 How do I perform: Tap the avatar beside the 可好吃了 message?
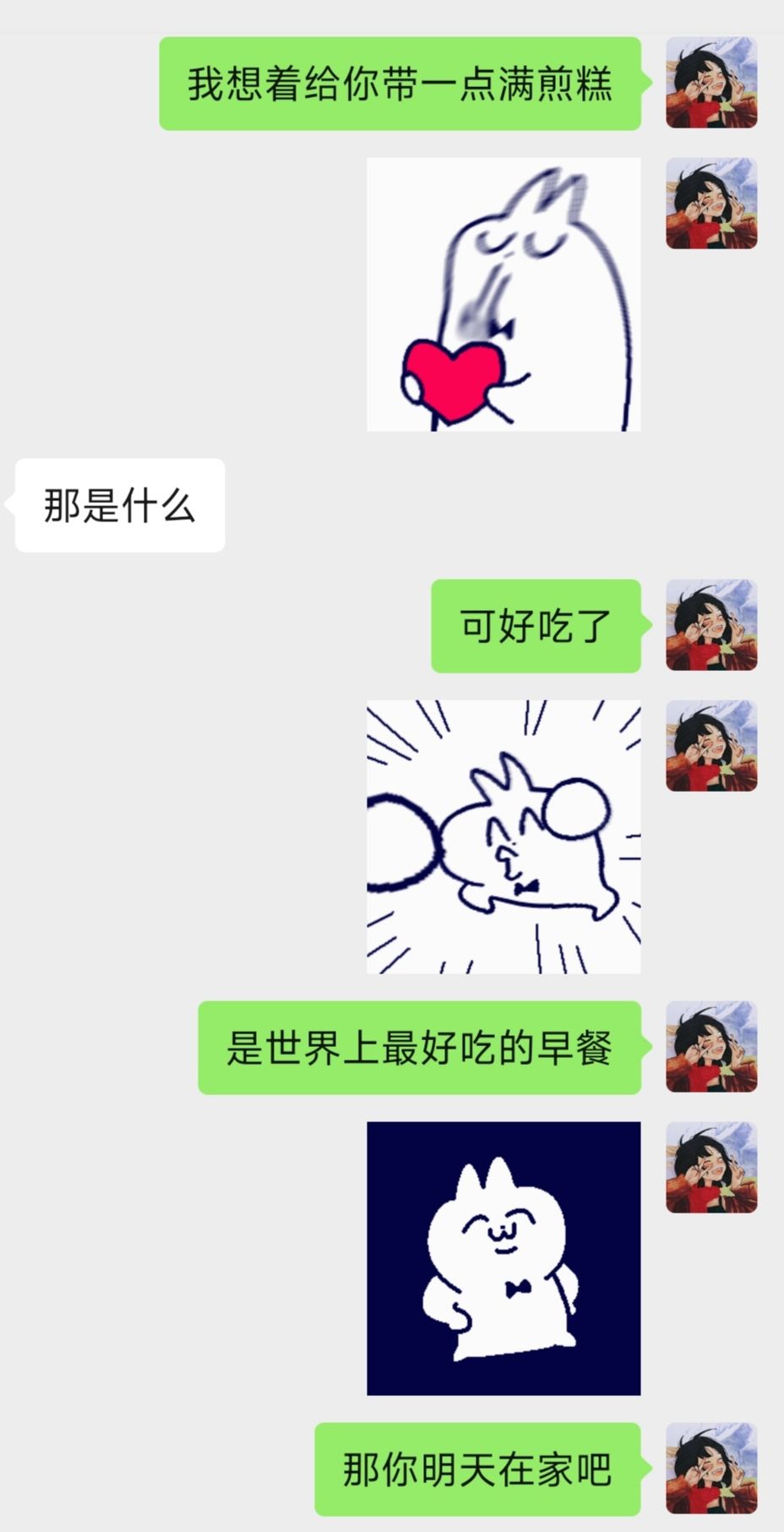coord(711,625)
